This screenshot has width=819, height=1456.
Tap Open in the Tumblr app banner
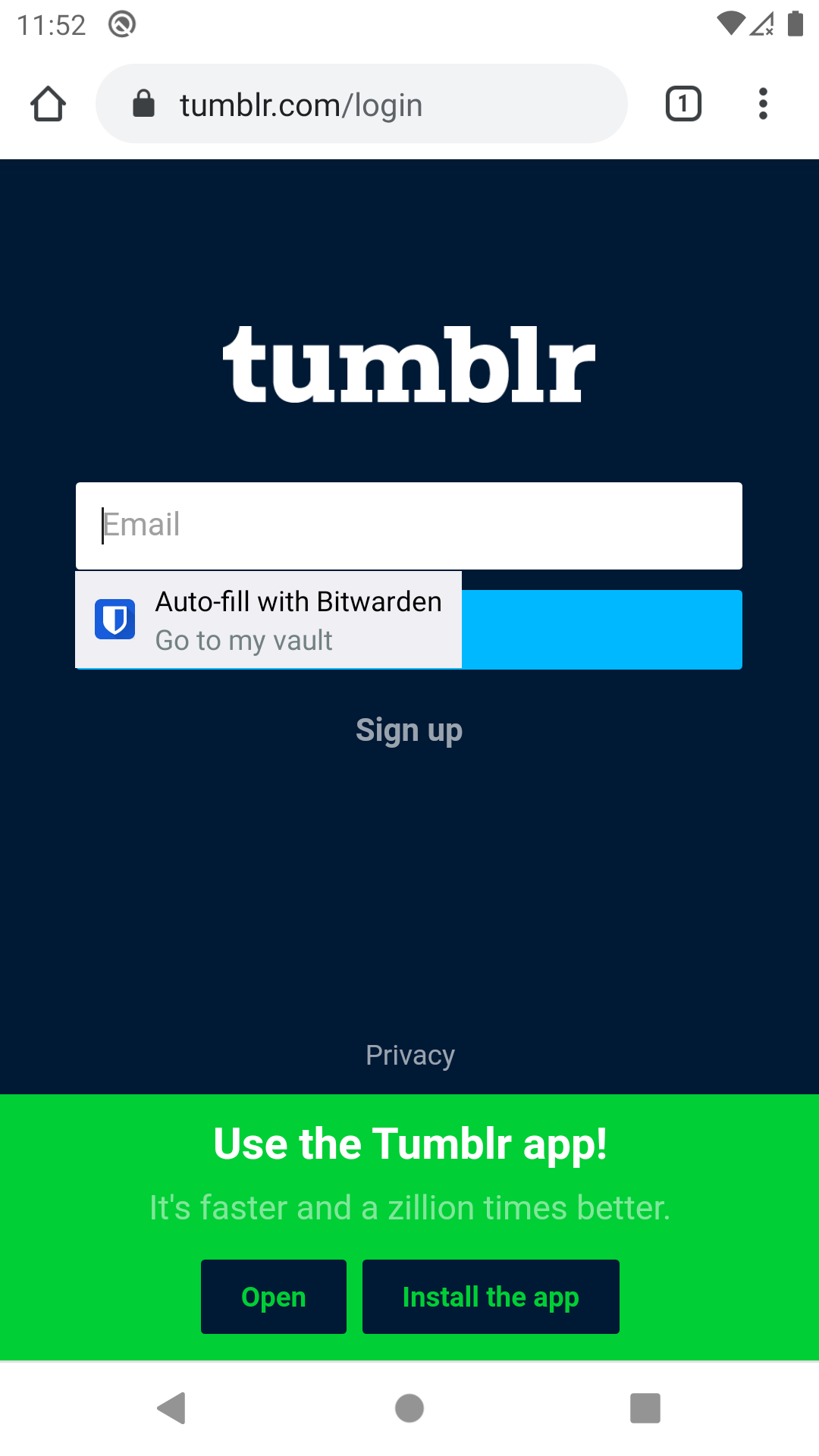[x=273, y=1297]
